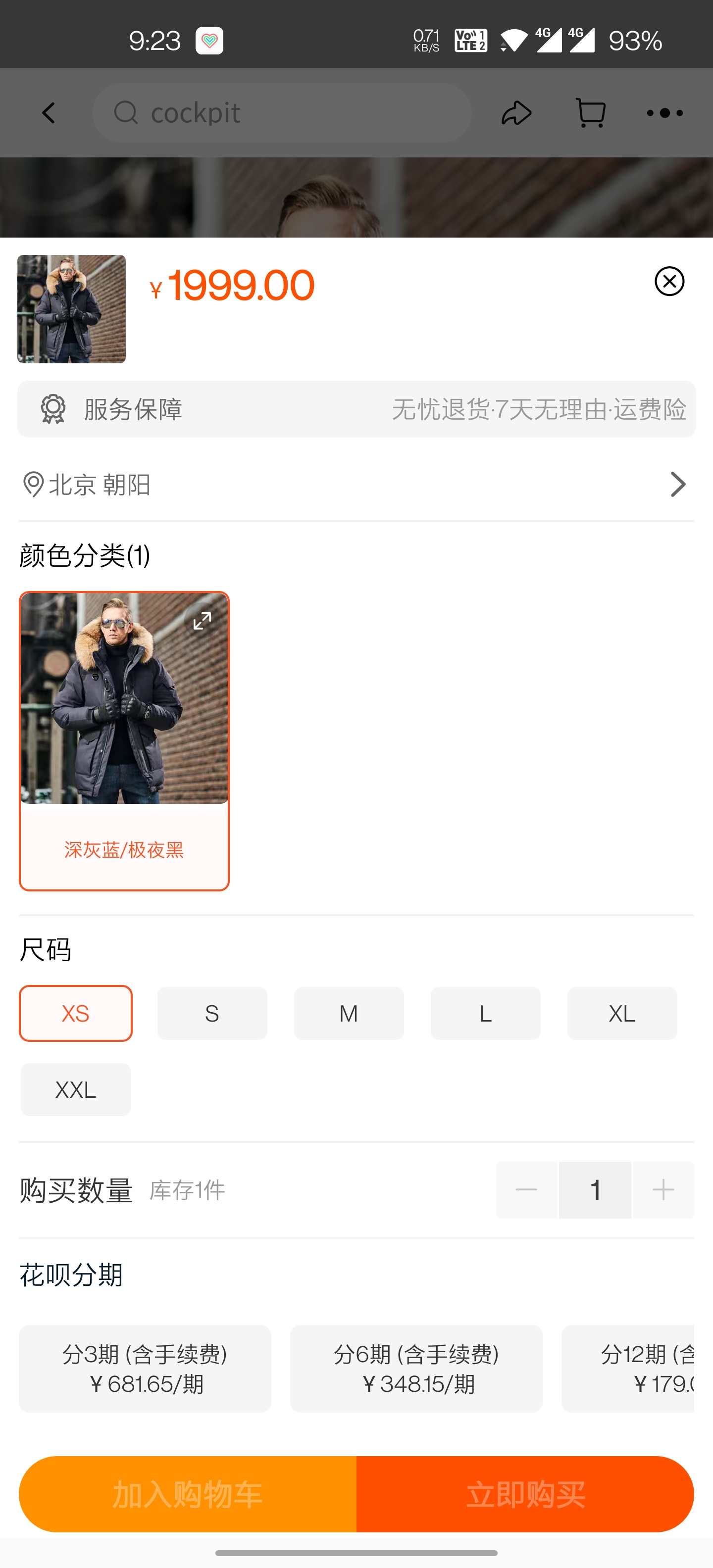Choose size S

tap(212, 1014)
